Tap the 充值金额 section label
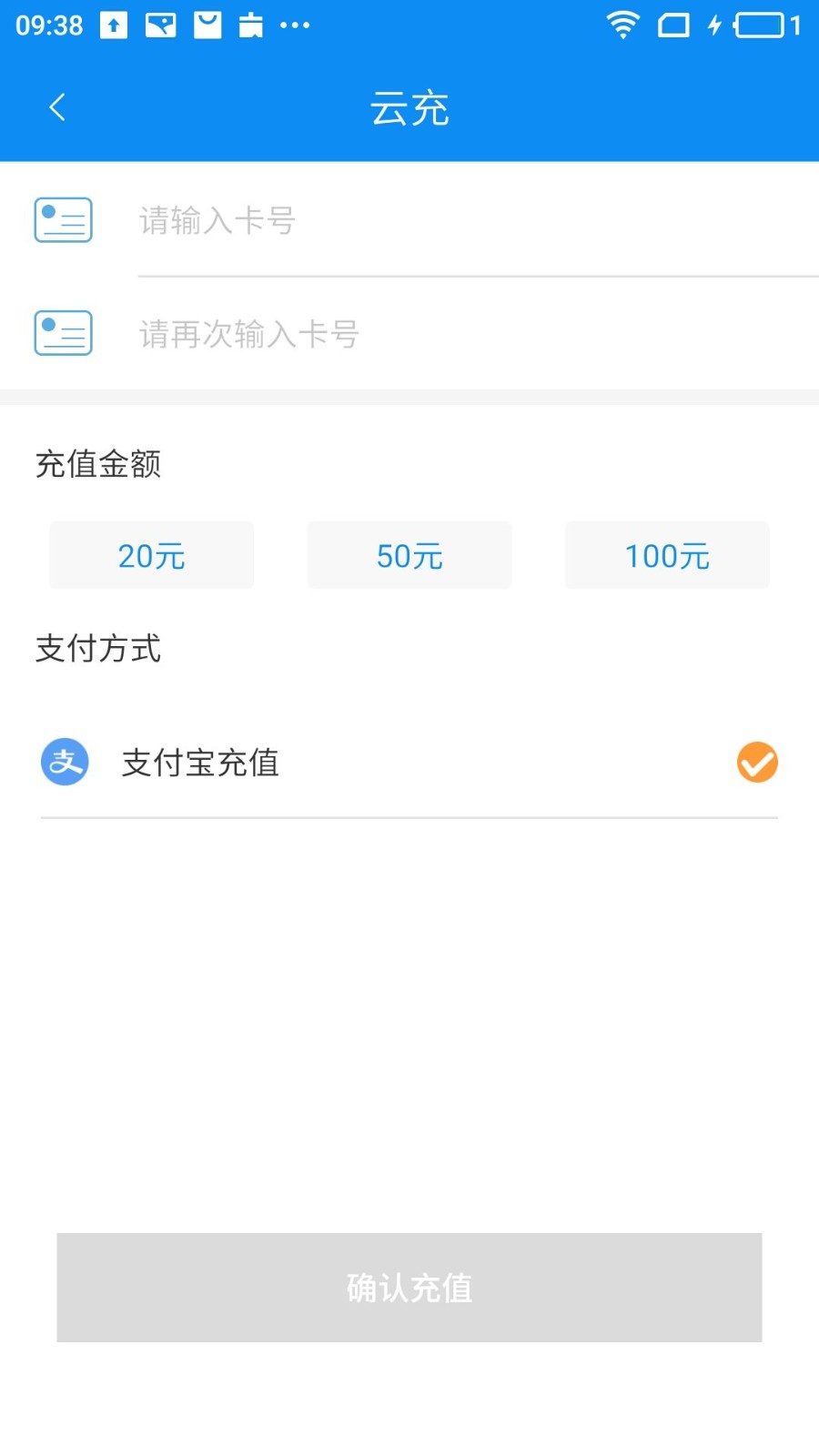This screenshot has width=819, height=1456. pos(97,464)
